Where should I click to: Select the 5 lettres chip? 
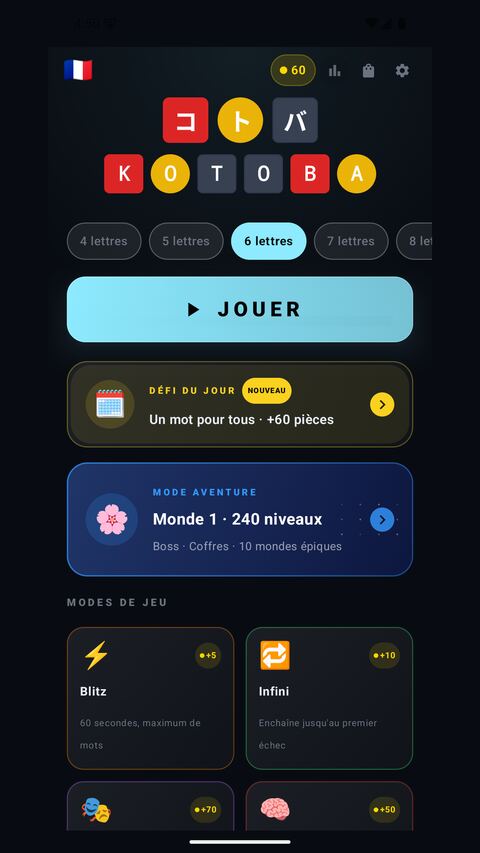pyautogui.click(x=186, y=241)
